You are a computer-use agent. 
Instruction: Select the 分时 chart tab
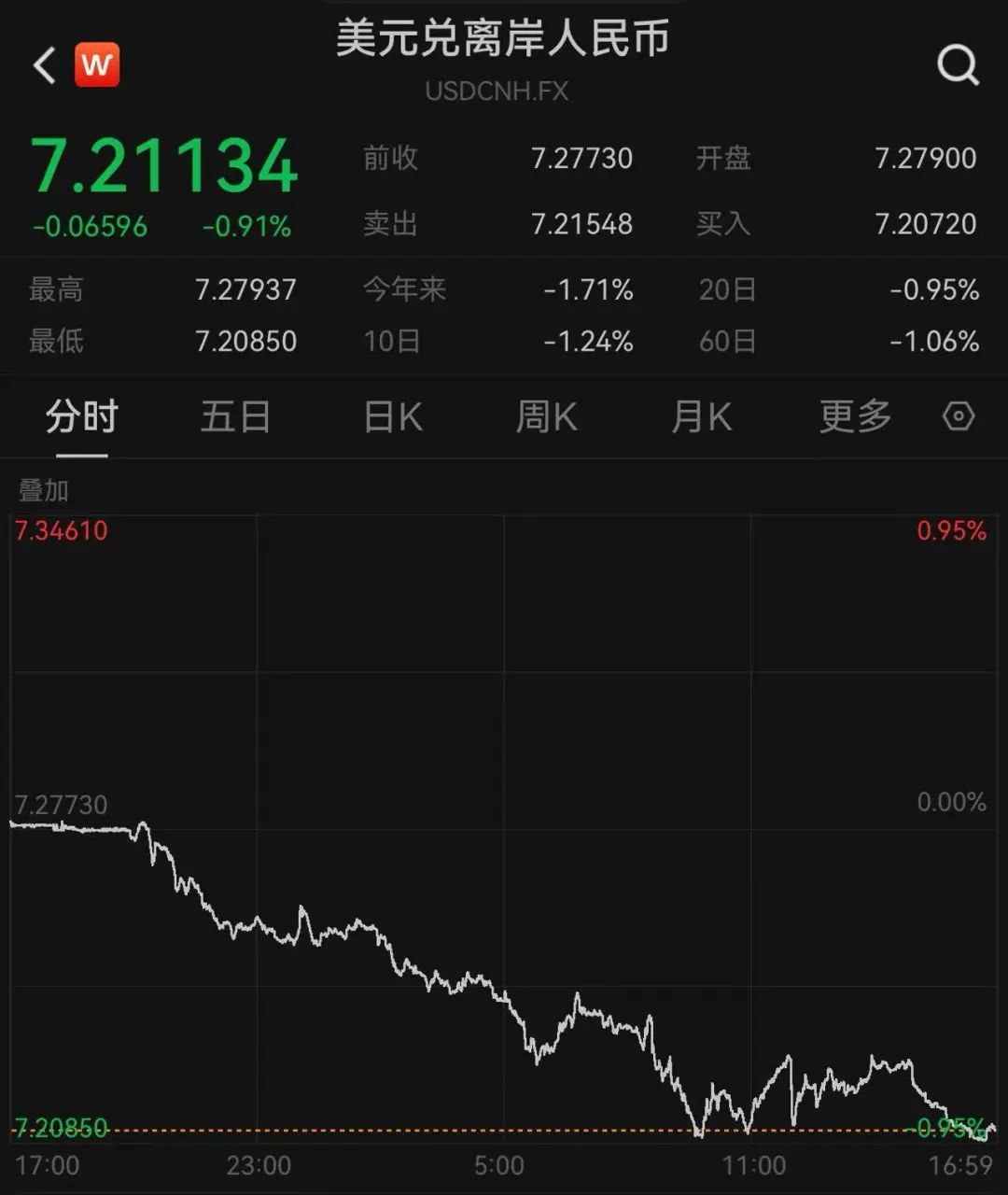[x=81, y=416]
